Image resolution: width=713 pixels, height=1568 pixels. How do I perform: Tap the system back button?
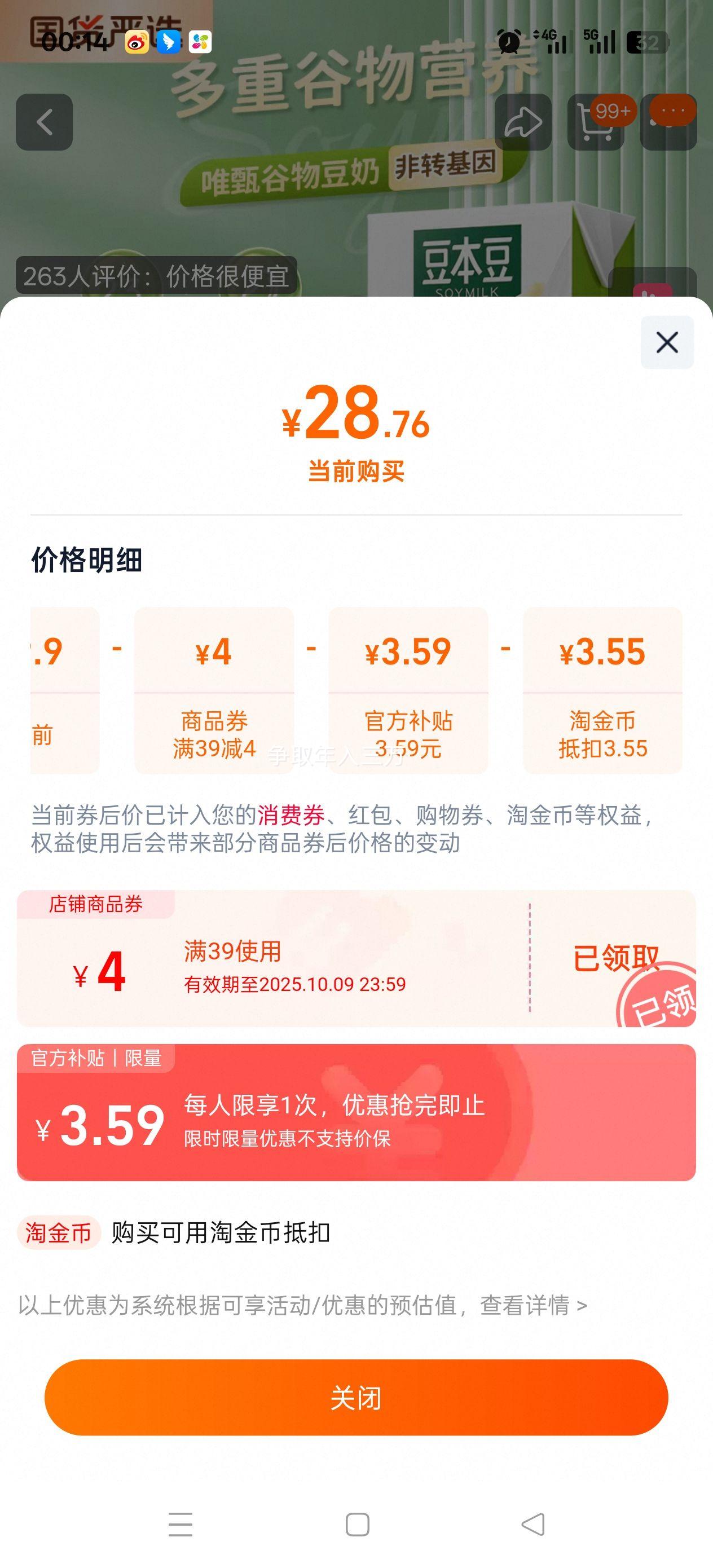coord(532,1525)
